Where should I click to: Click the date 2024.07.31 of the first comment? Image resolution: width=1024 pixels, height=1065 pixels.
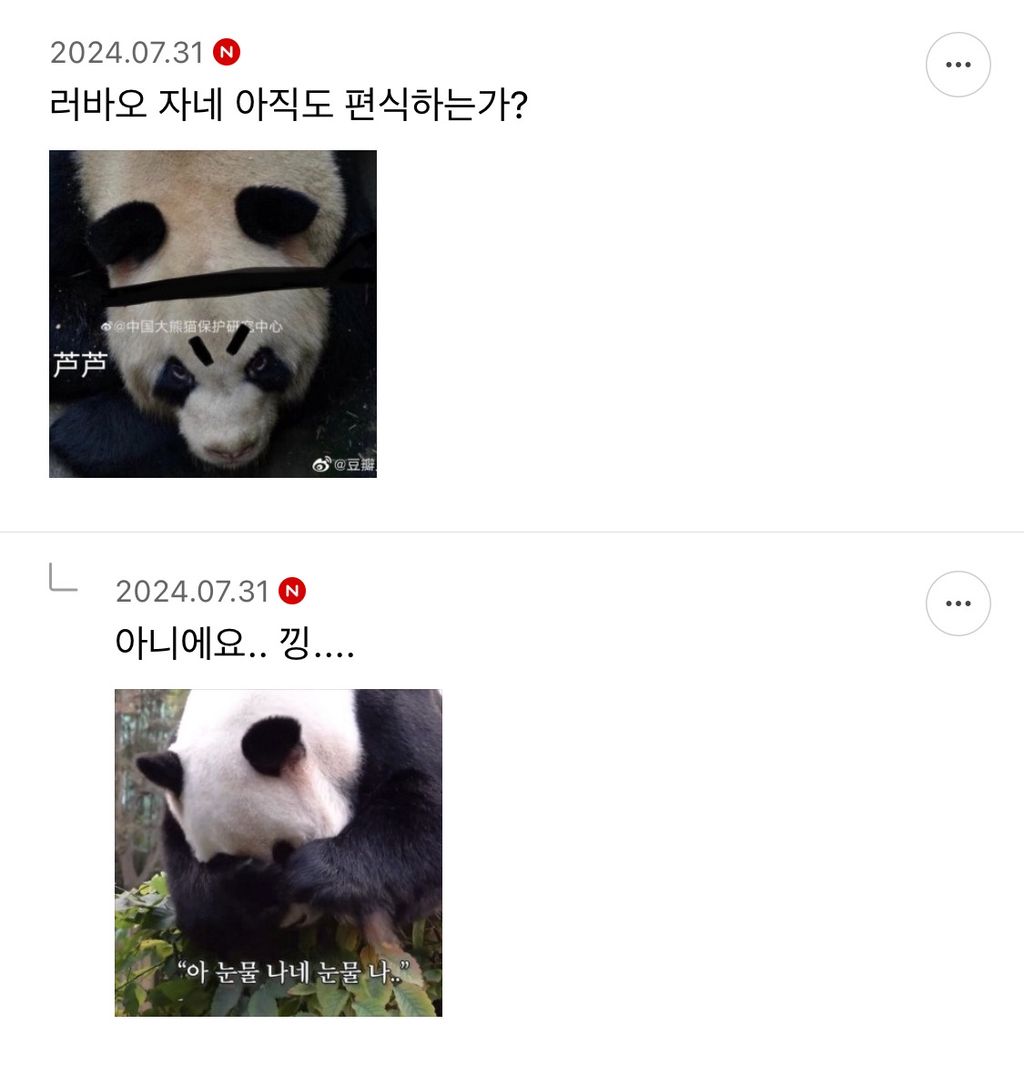(127, 51)
